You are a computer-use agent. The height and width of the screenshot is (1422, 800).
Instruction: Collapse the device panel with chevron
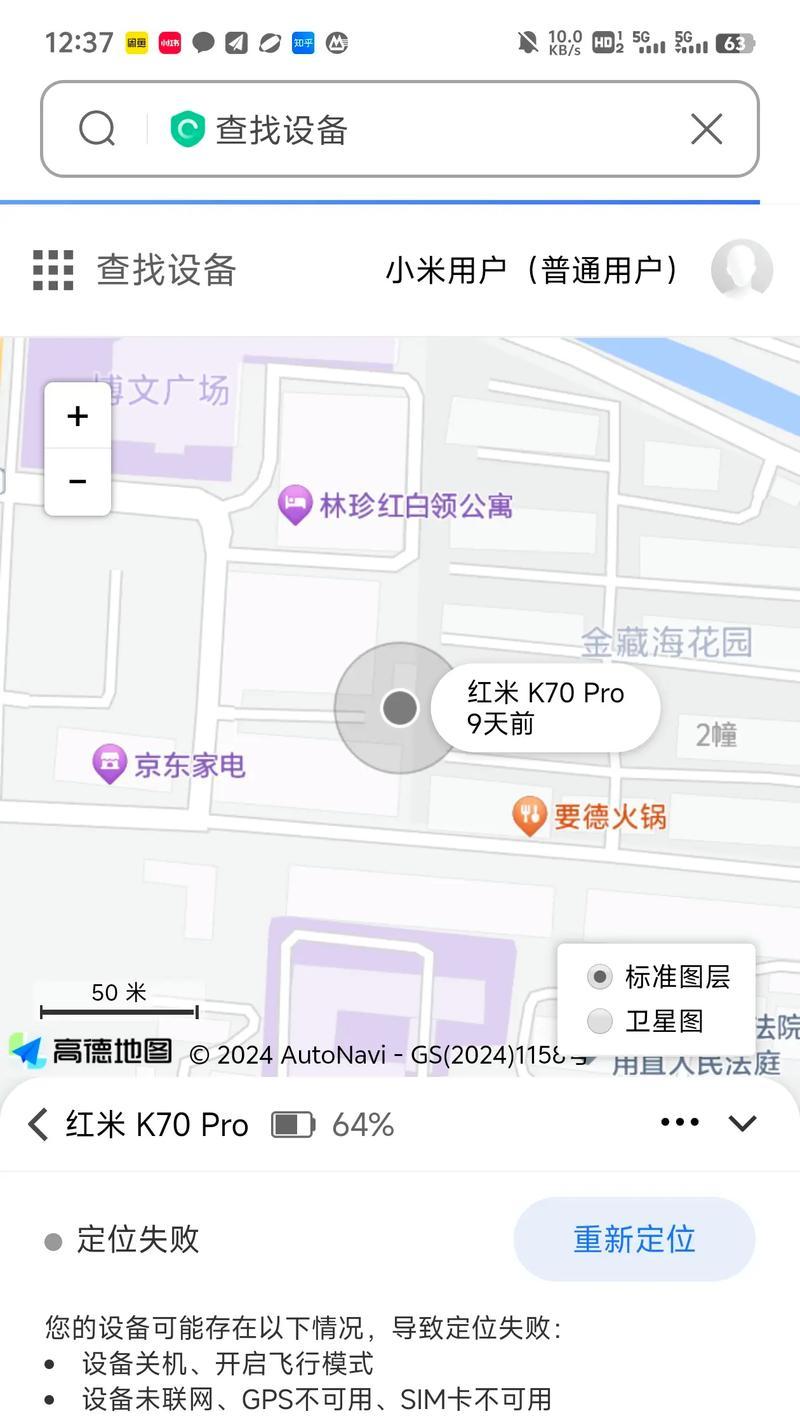click(x=742, y=1123)
